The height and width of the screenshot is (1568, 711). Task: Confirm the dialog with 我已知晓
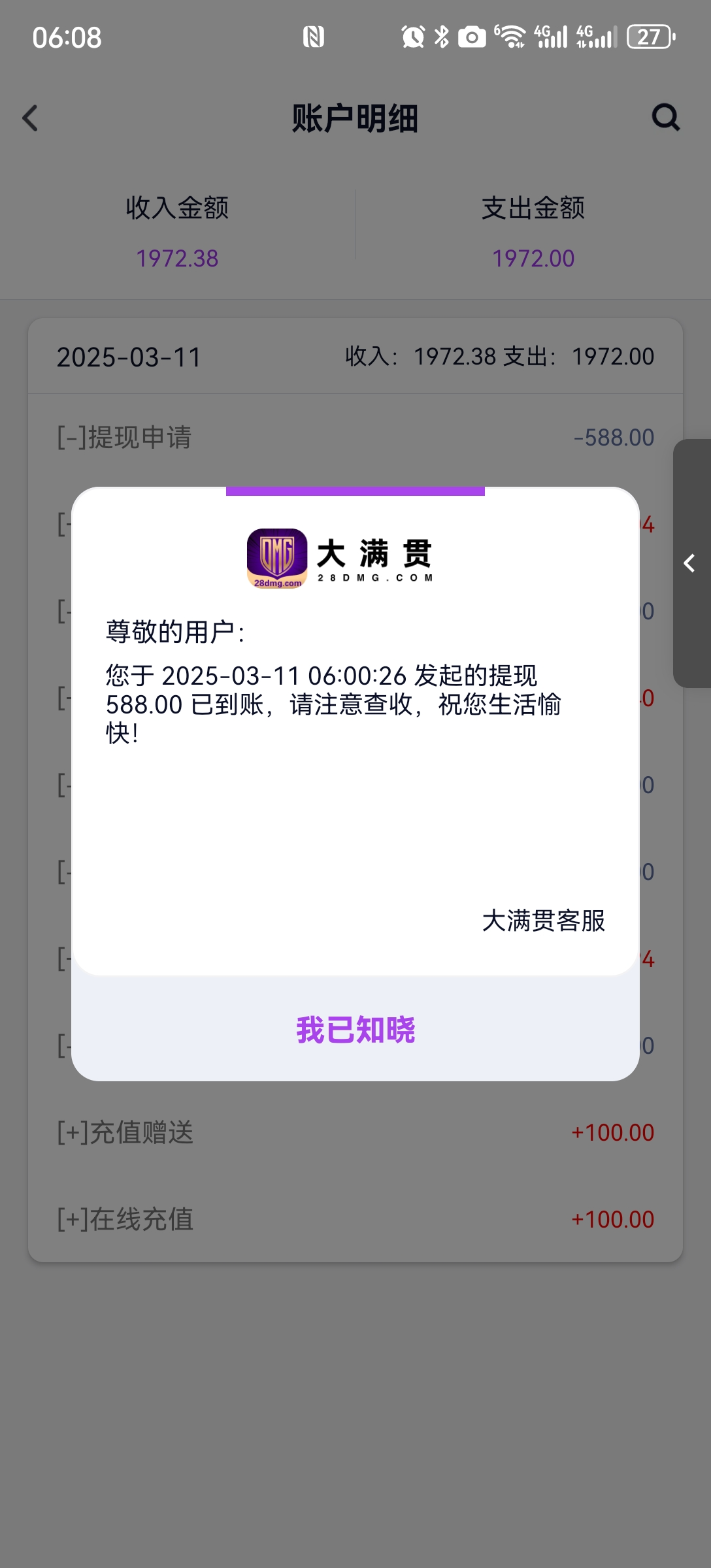point(355,1030)
